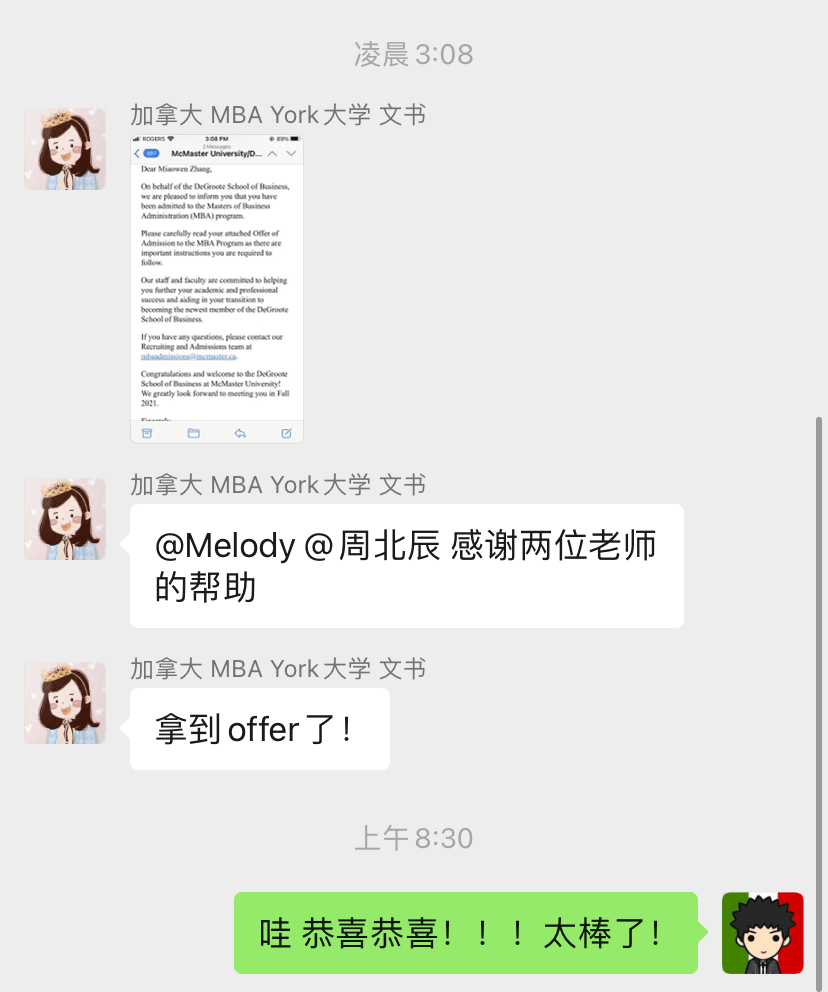Tap the avatar next to 感谢两位老师的帮助
Screen dimensions: 828x992
65,519
